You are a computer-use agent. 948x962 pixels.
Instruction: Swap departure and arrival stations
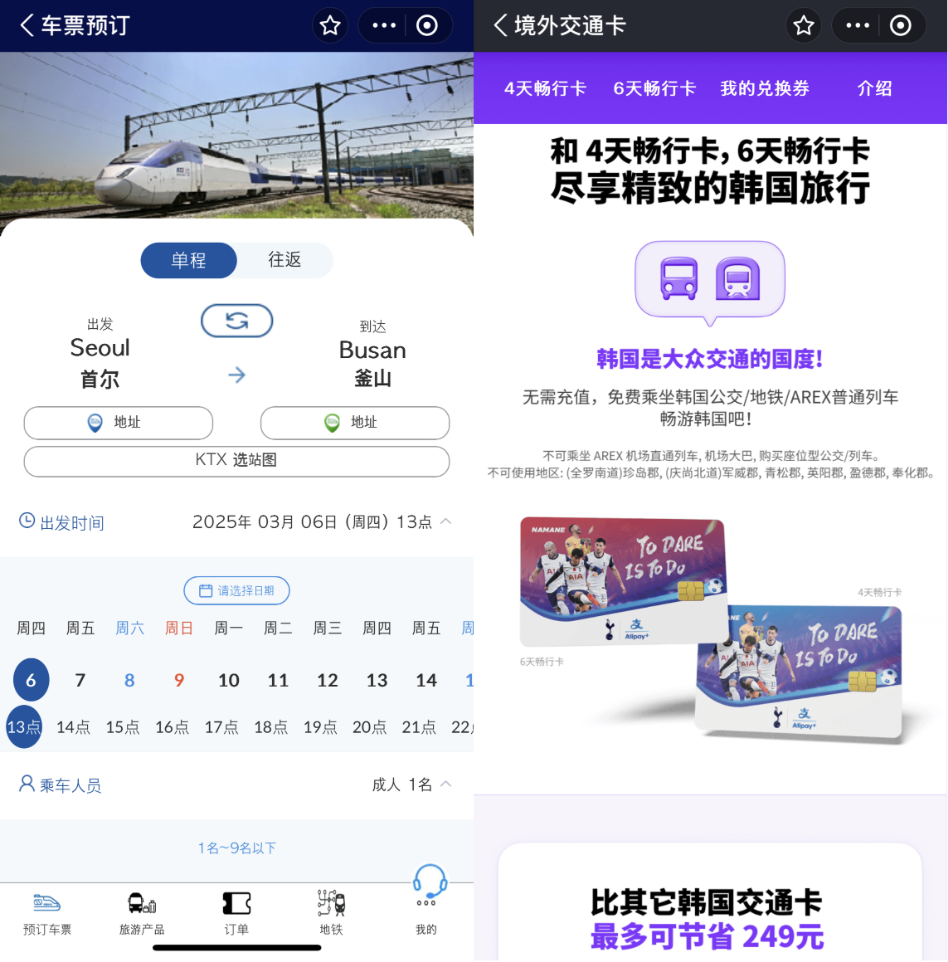237,320
